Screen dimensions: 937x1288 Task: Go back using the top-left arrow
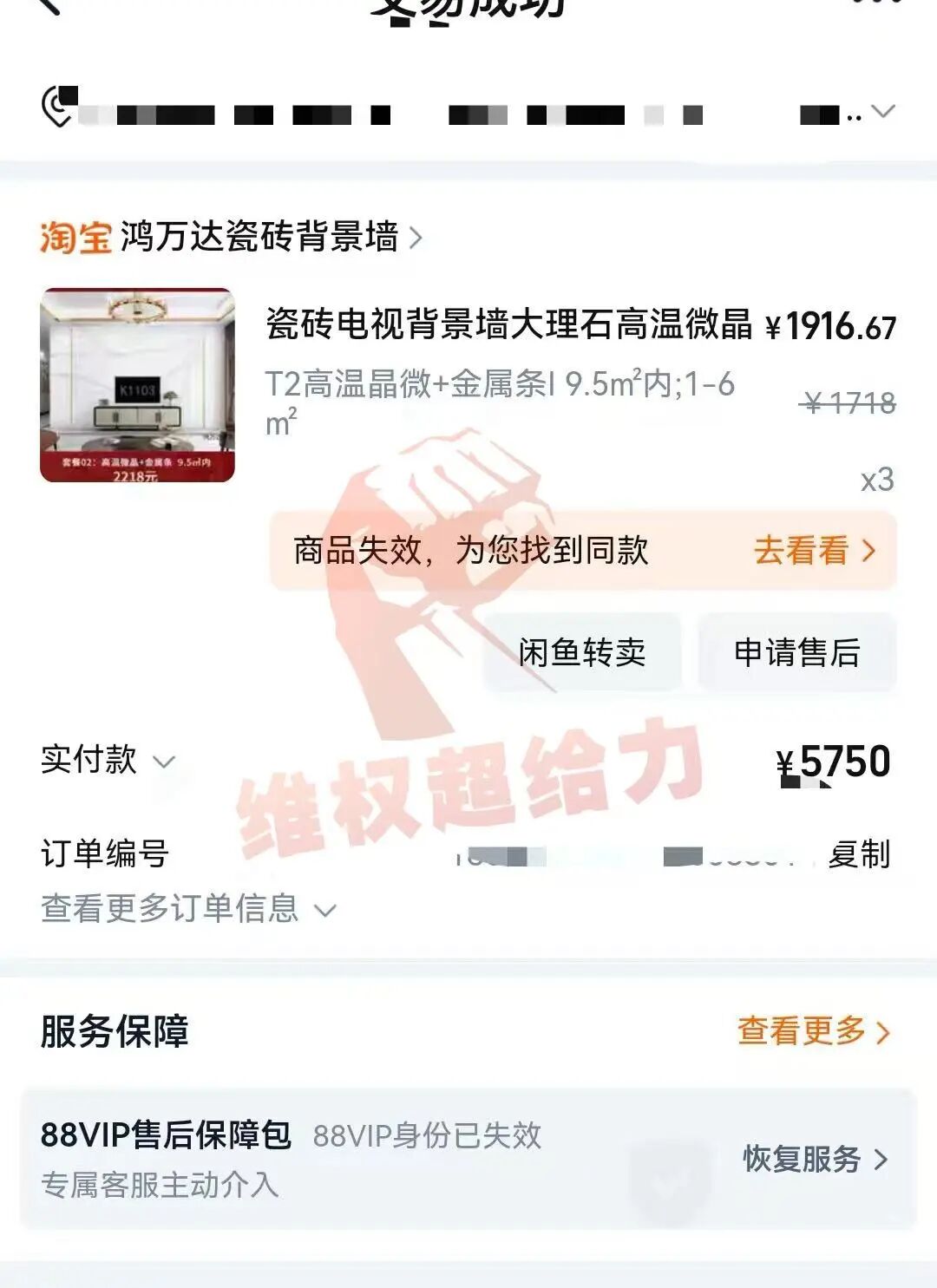tap(48, 5)
